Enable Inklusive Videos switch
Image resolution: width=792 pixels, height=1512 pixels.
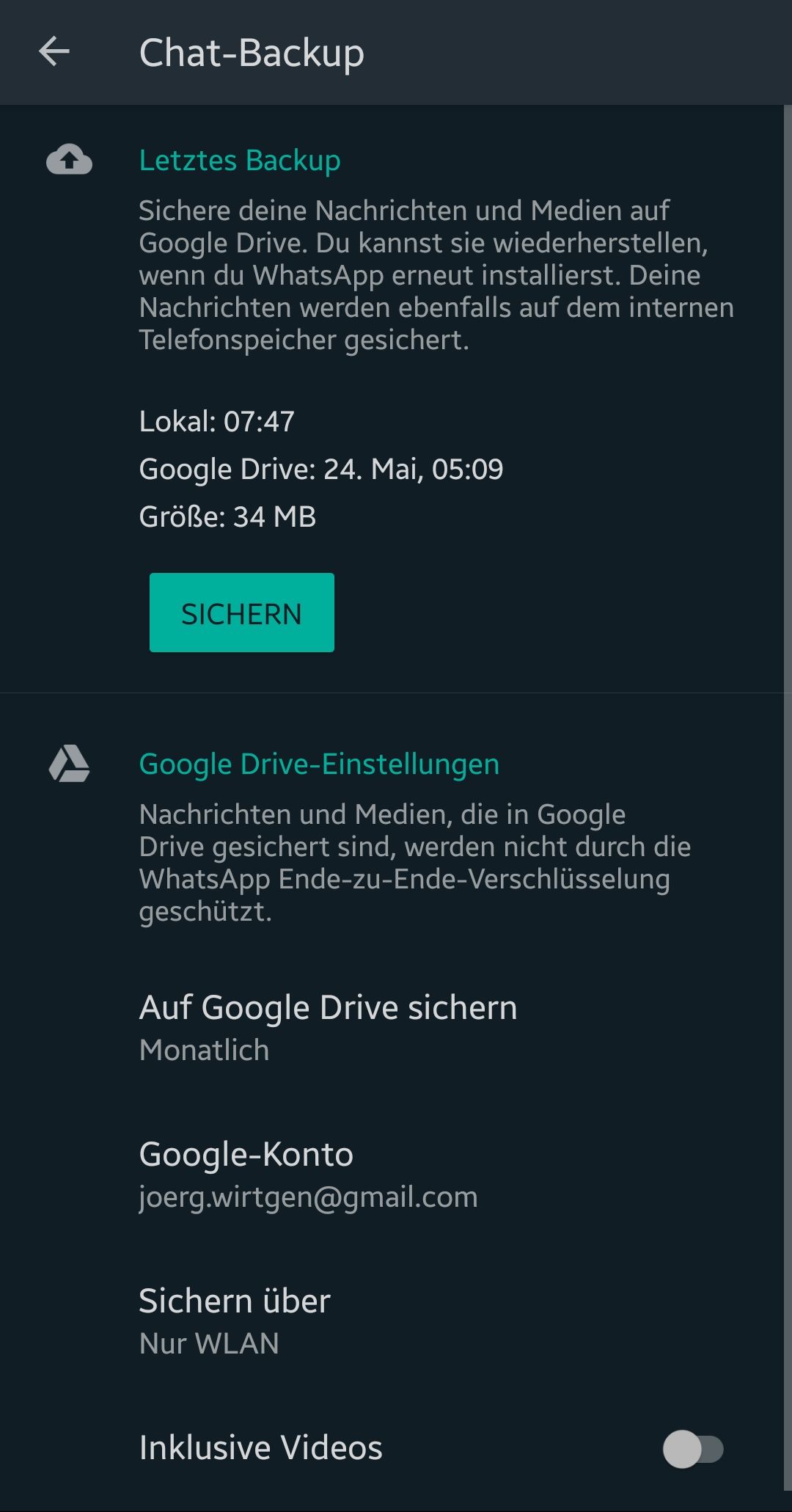click(692, 1449)
